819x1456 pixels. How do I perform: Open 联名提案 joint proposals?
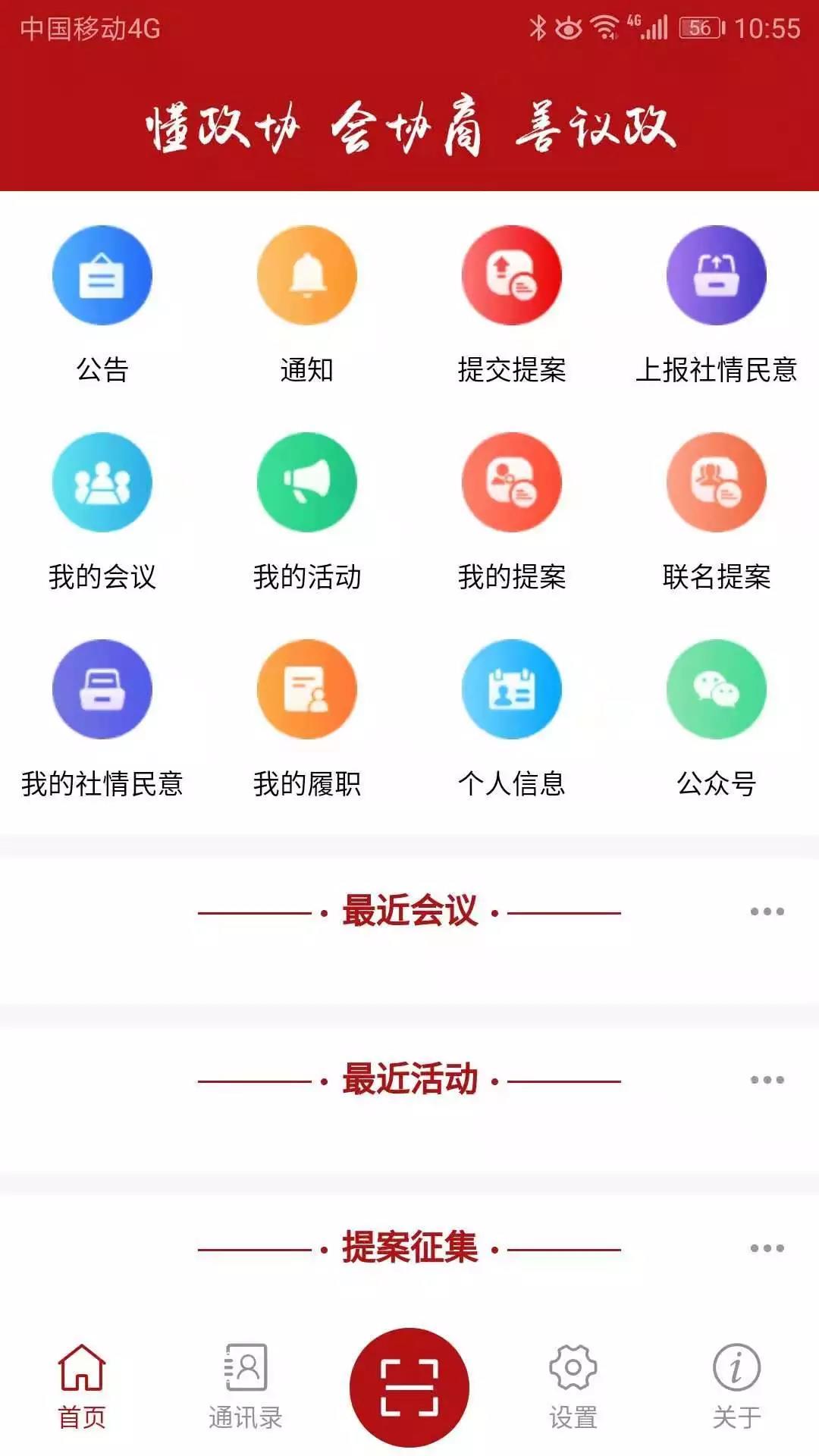point(717,482)
